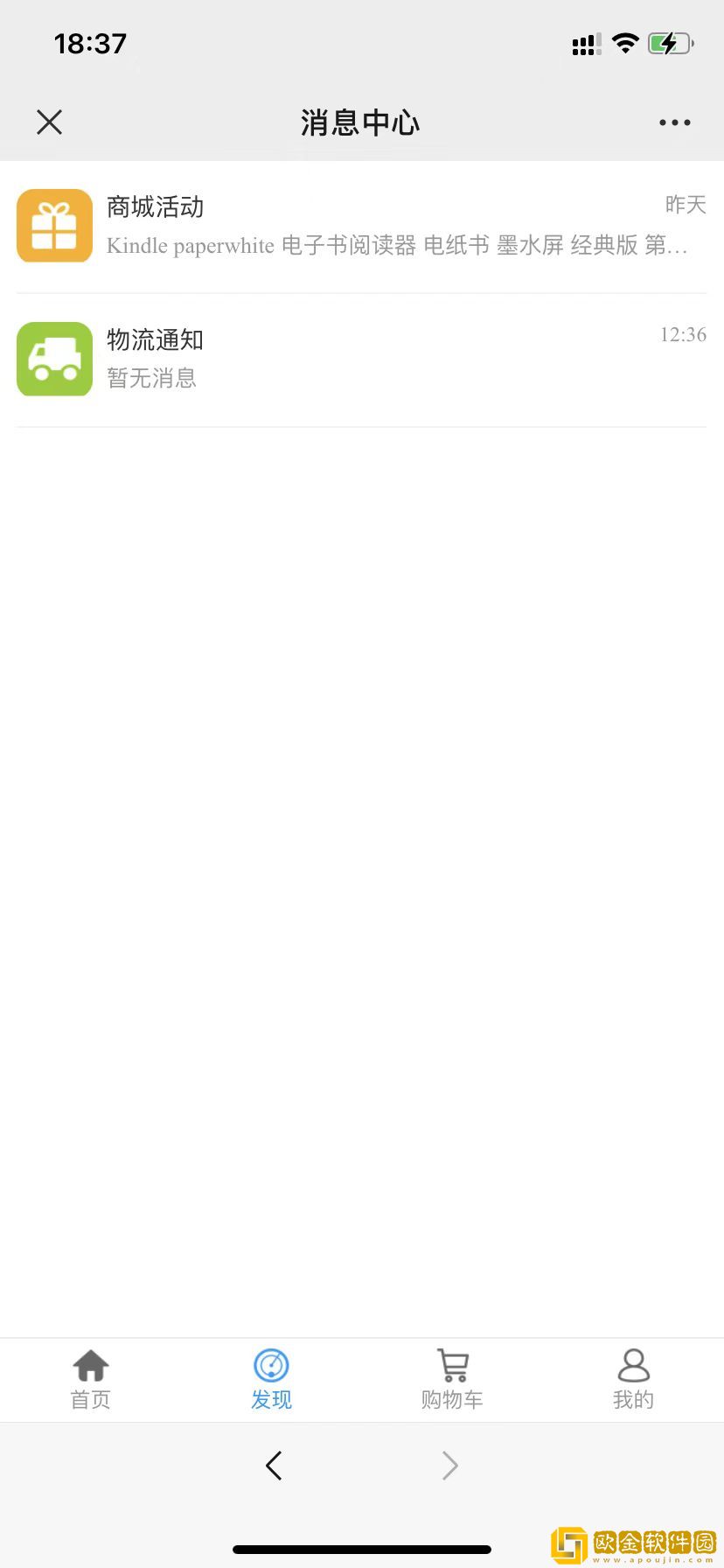Image resolution: width=724 pixels, height=1568 pixels.
Task: Open the 购物车 tab
Action: tap(452, 1380)
